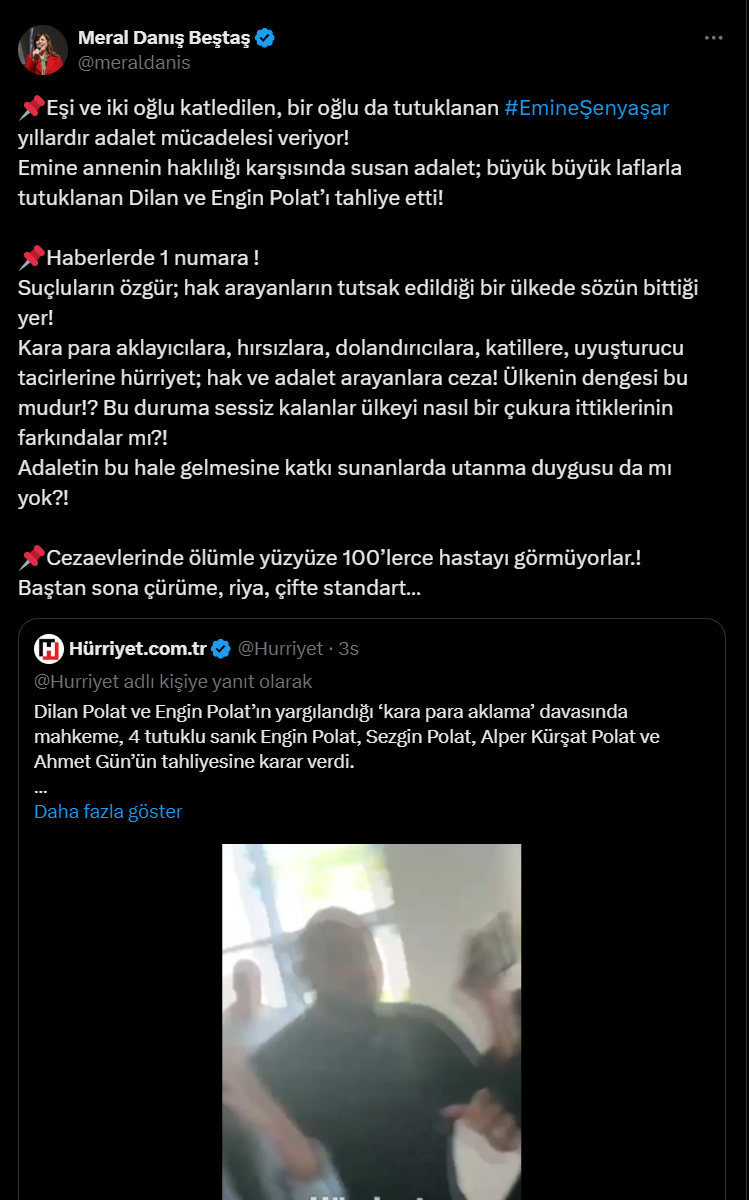Viewport: 749px width, 1200px height.
Task: Open the tweet's overflow menu
Action: (x=713, y=38)
